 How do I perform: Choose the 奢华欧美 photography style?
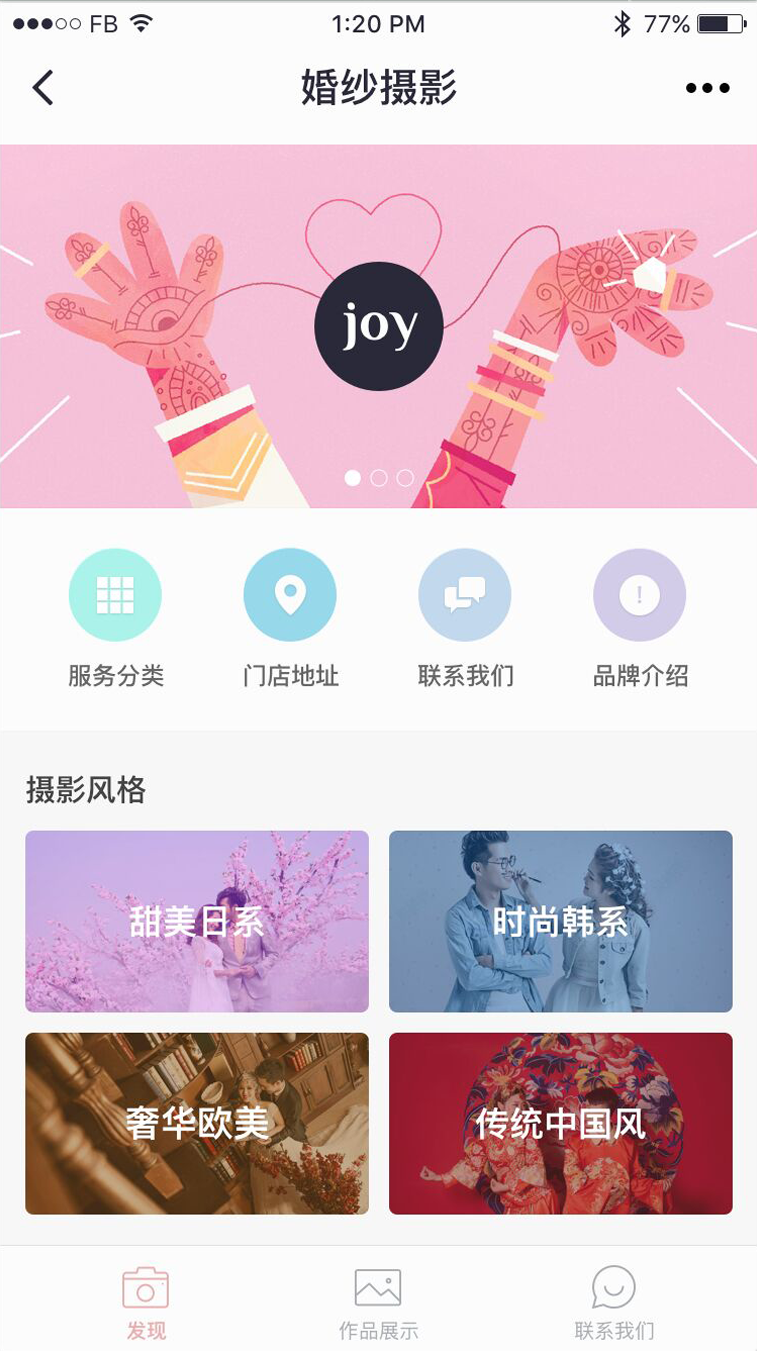coord(197,1124)
